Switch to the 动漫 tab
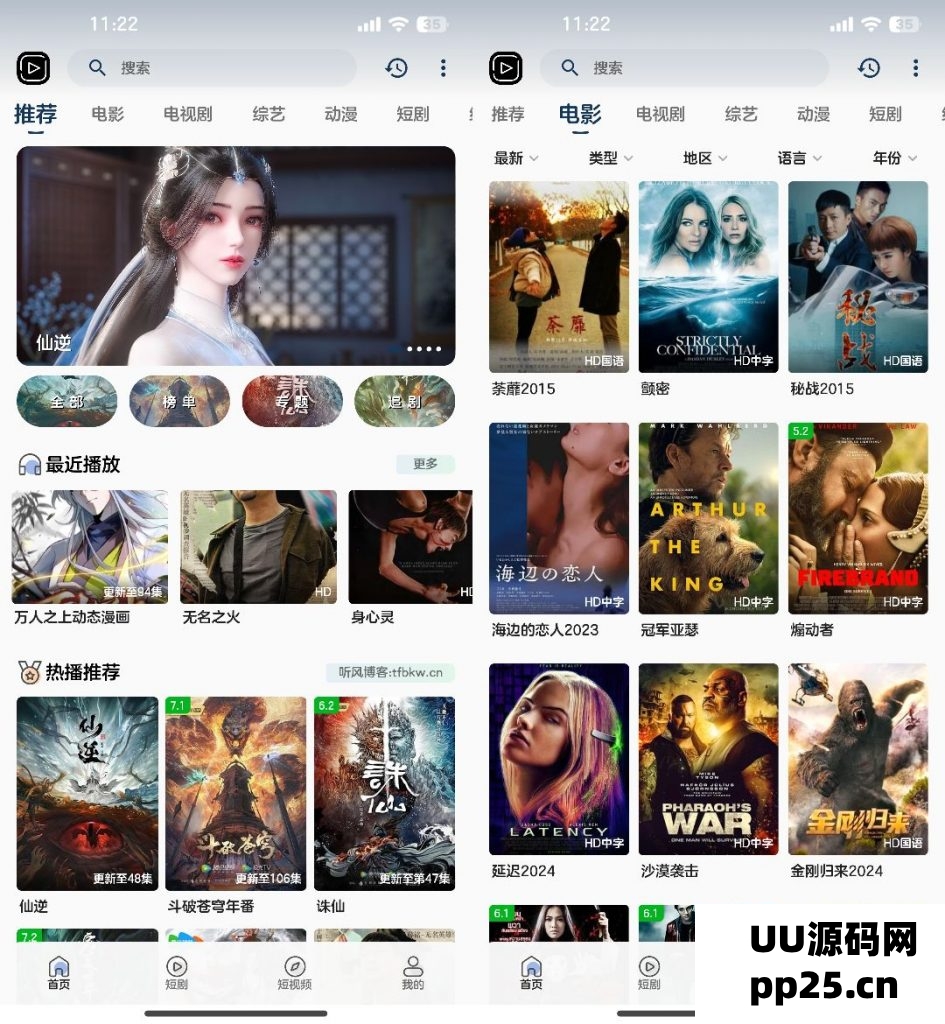The image size is (945, 1024). [340, 113]
